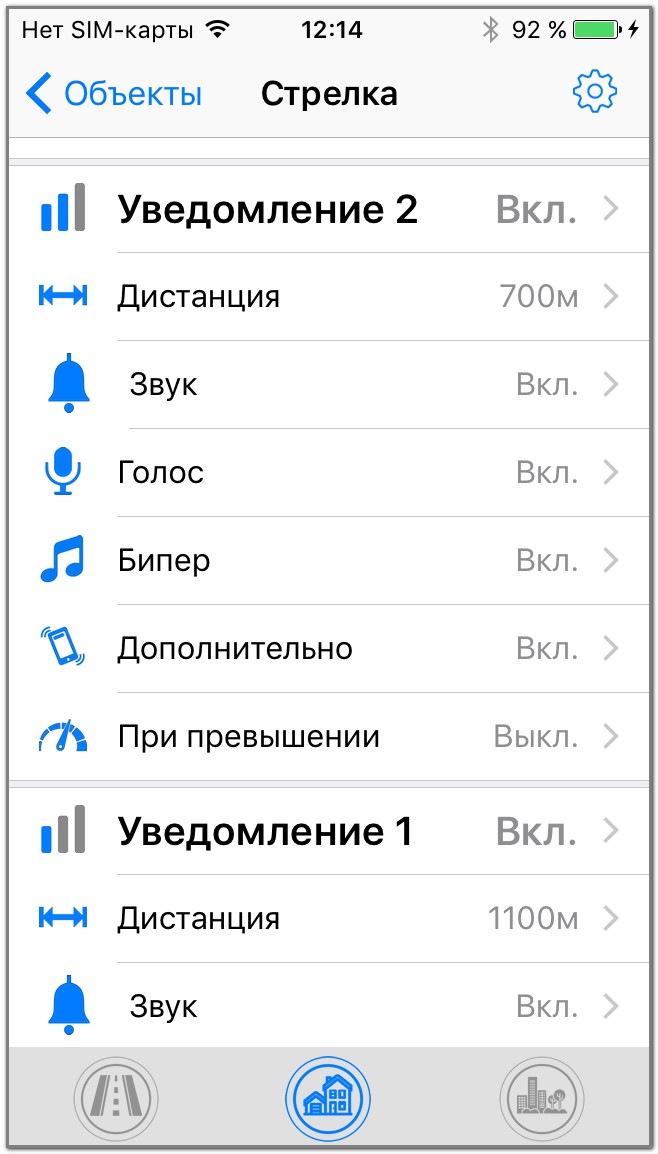The width and height of the screenshot is (658, 1154).
Task: Open the Уведомление 2 row
Action: coord(329,210)
